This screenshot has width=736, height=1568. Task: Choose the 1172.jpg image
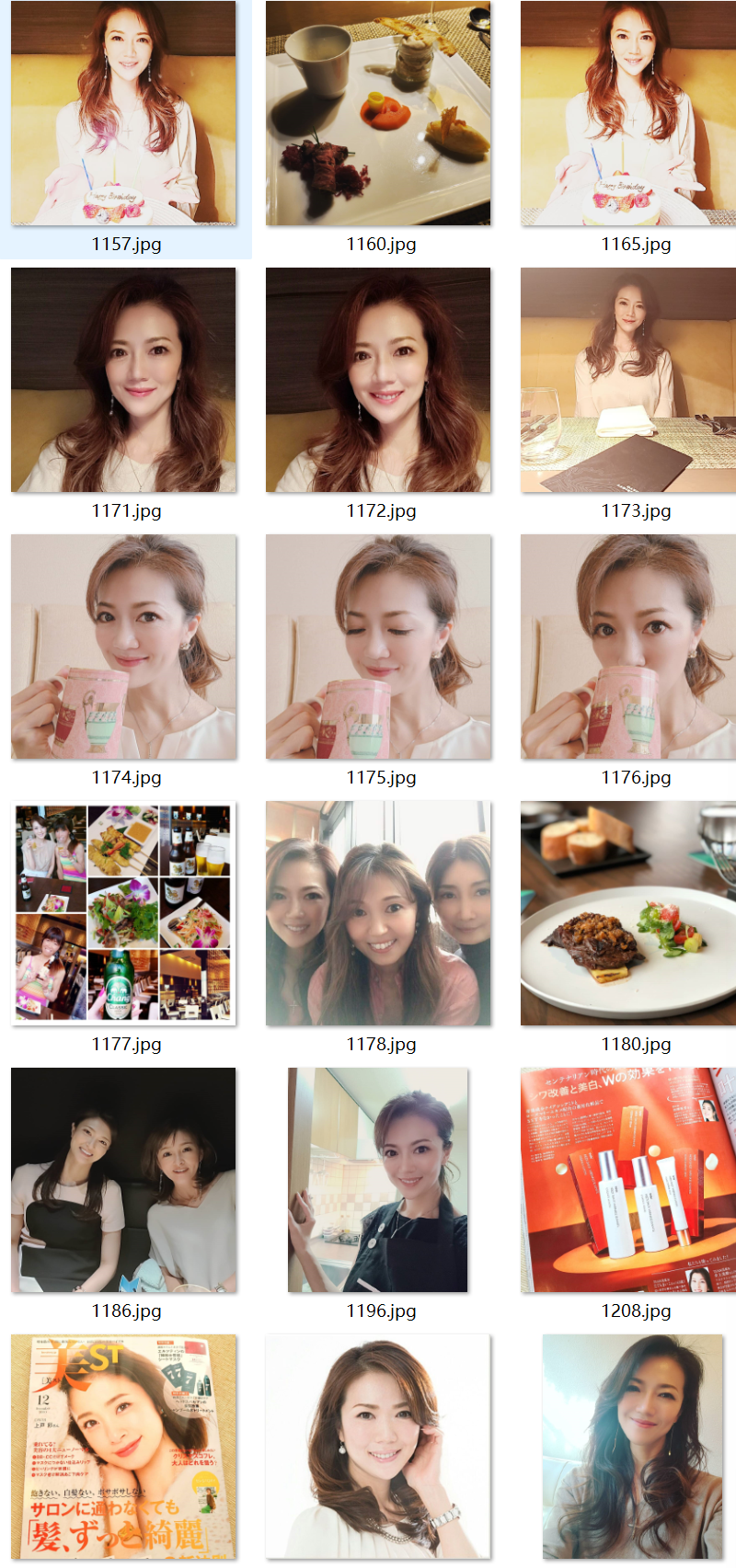click(378, 380)
